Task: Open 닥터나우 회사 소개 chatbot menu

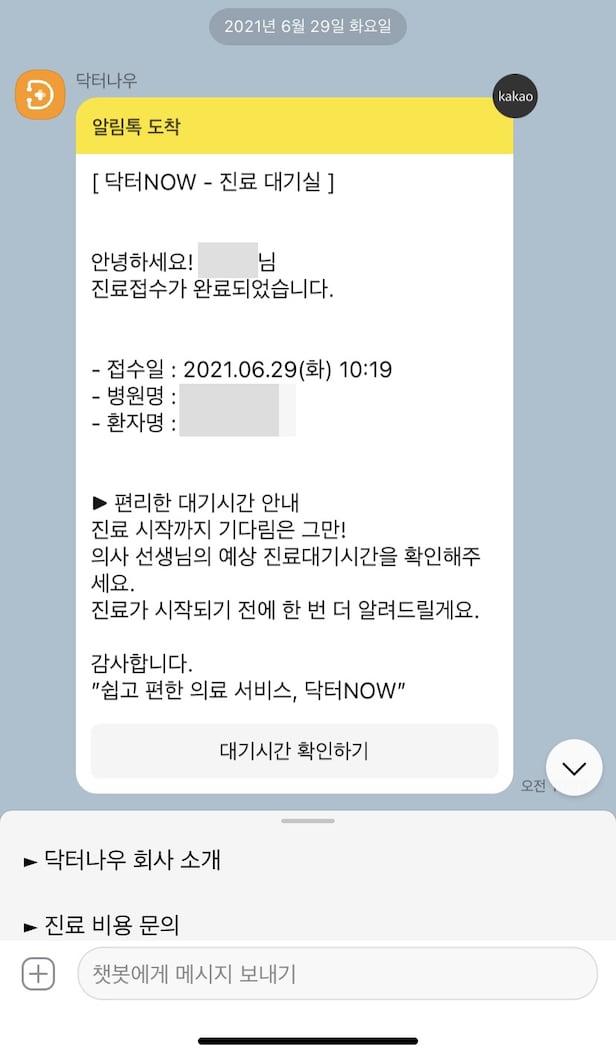Action: (x=123, y=859)
